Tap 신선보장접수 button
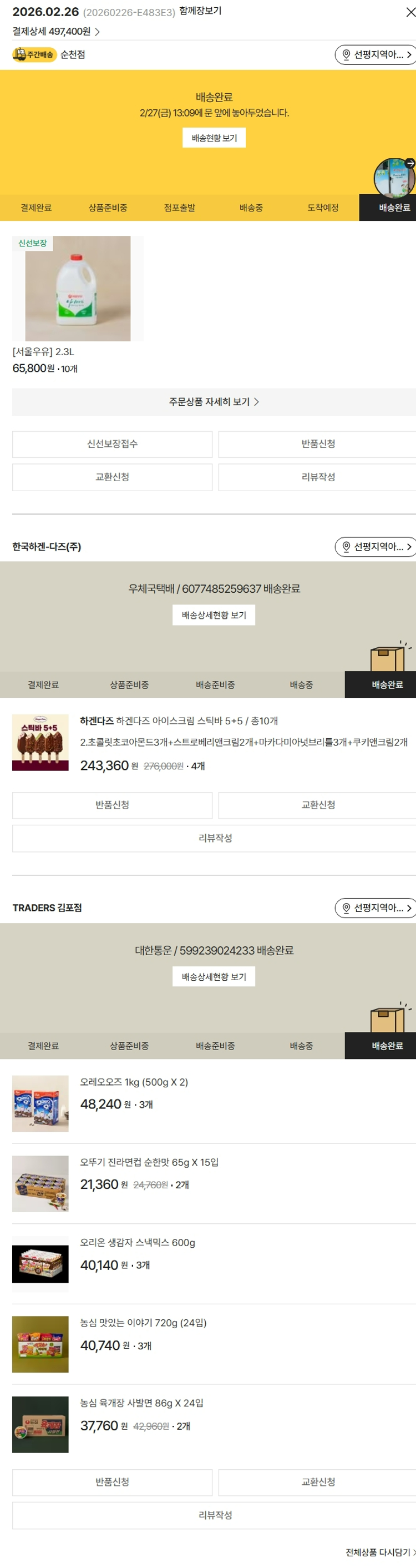This screenshot has width=416, height=1568. point(112,443)
